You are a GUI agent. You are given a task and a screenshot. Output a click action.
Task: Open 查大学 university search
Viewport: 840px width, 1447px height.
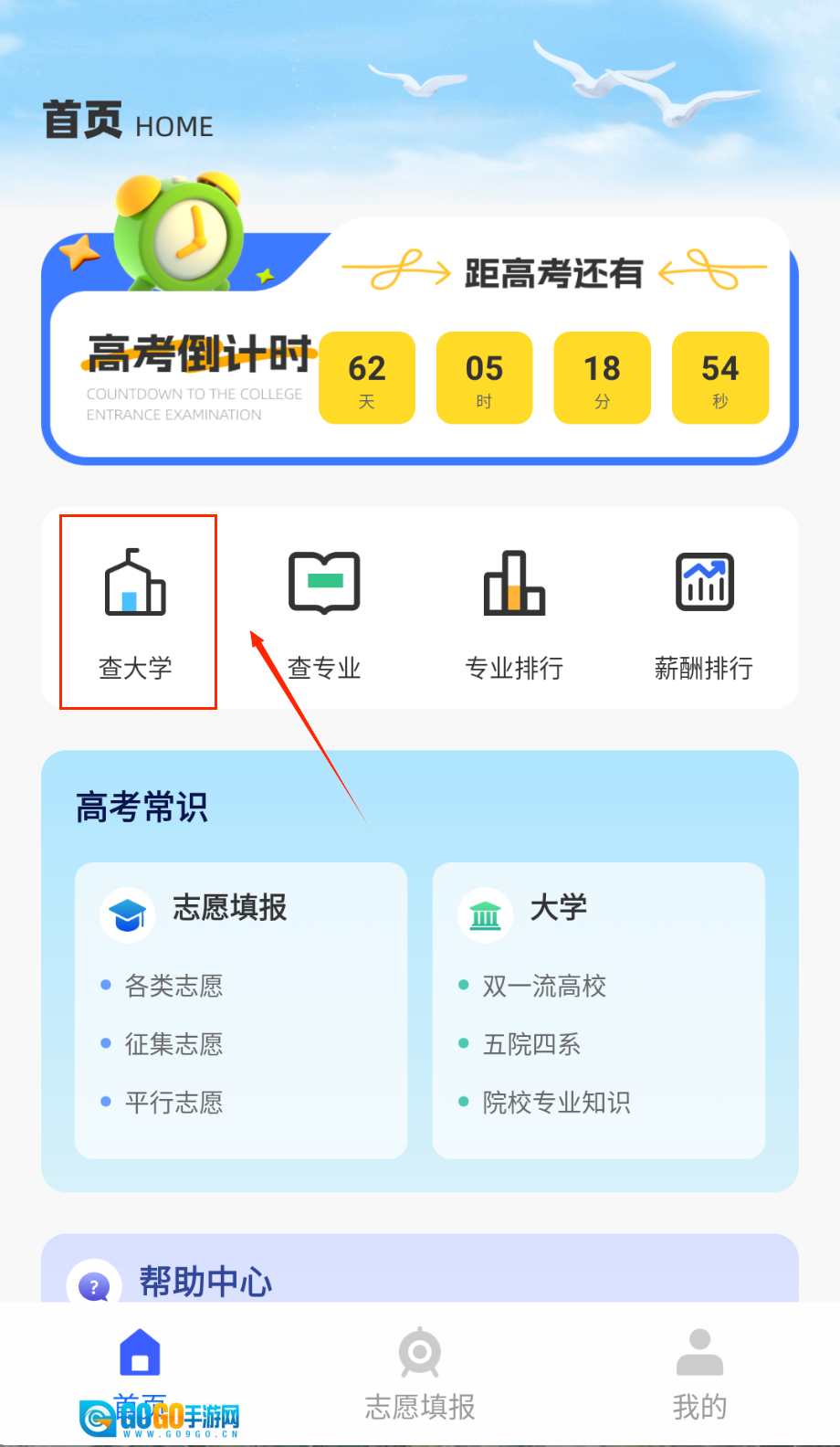click(x=136, y=611)
